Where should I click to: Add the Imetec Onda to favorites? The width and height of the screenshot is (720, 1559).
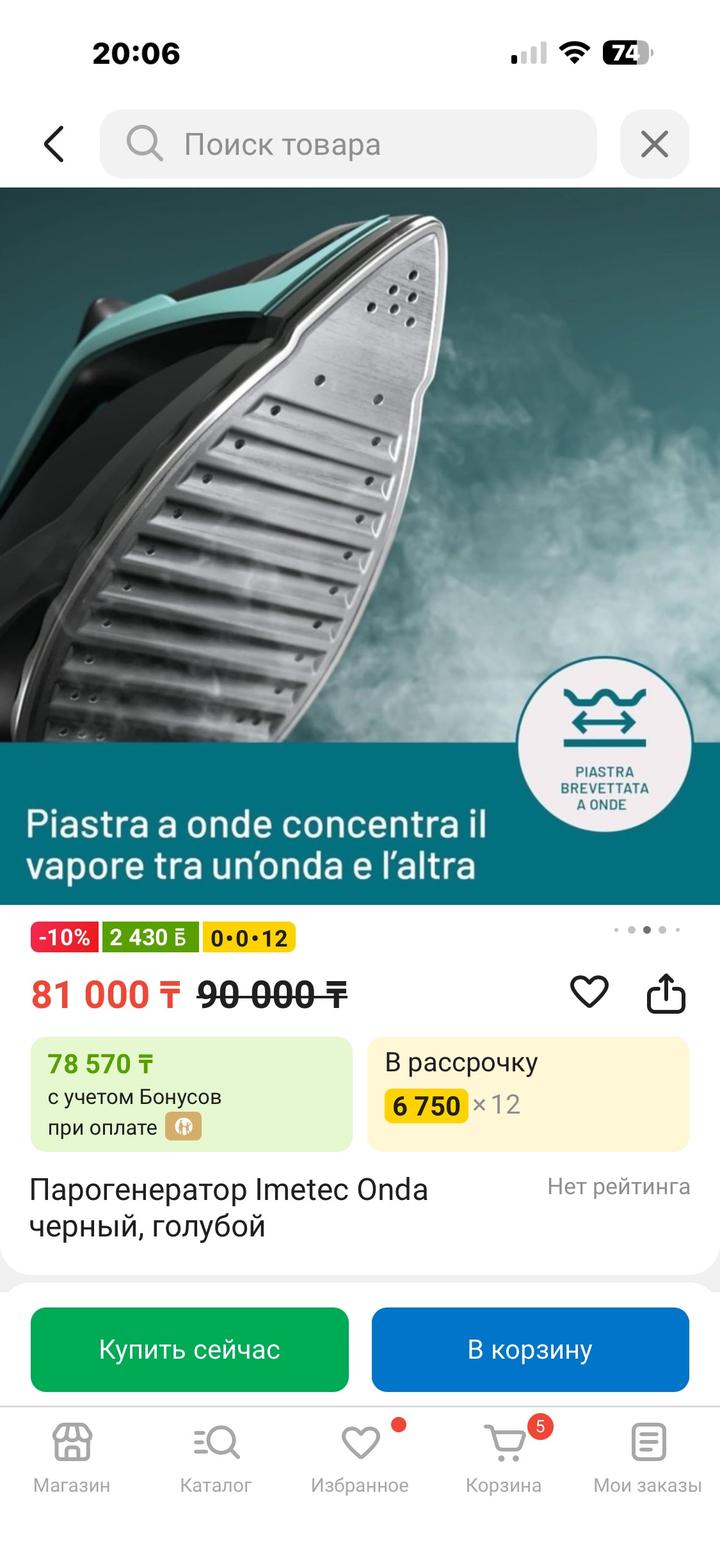(x=589, y=992)
